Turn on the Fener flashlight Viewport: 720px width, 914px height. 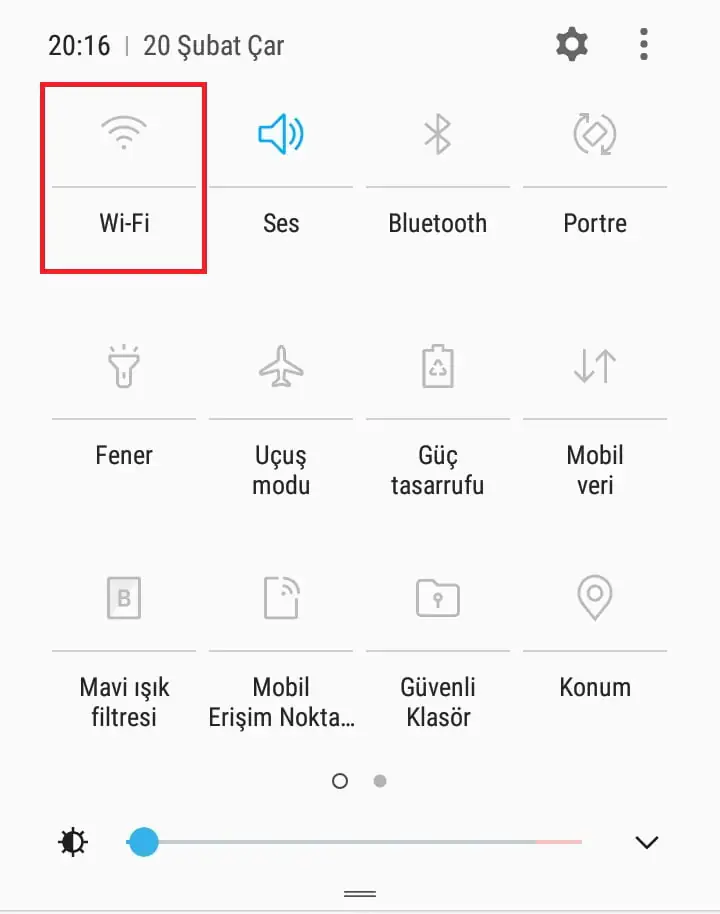(124, 366)
